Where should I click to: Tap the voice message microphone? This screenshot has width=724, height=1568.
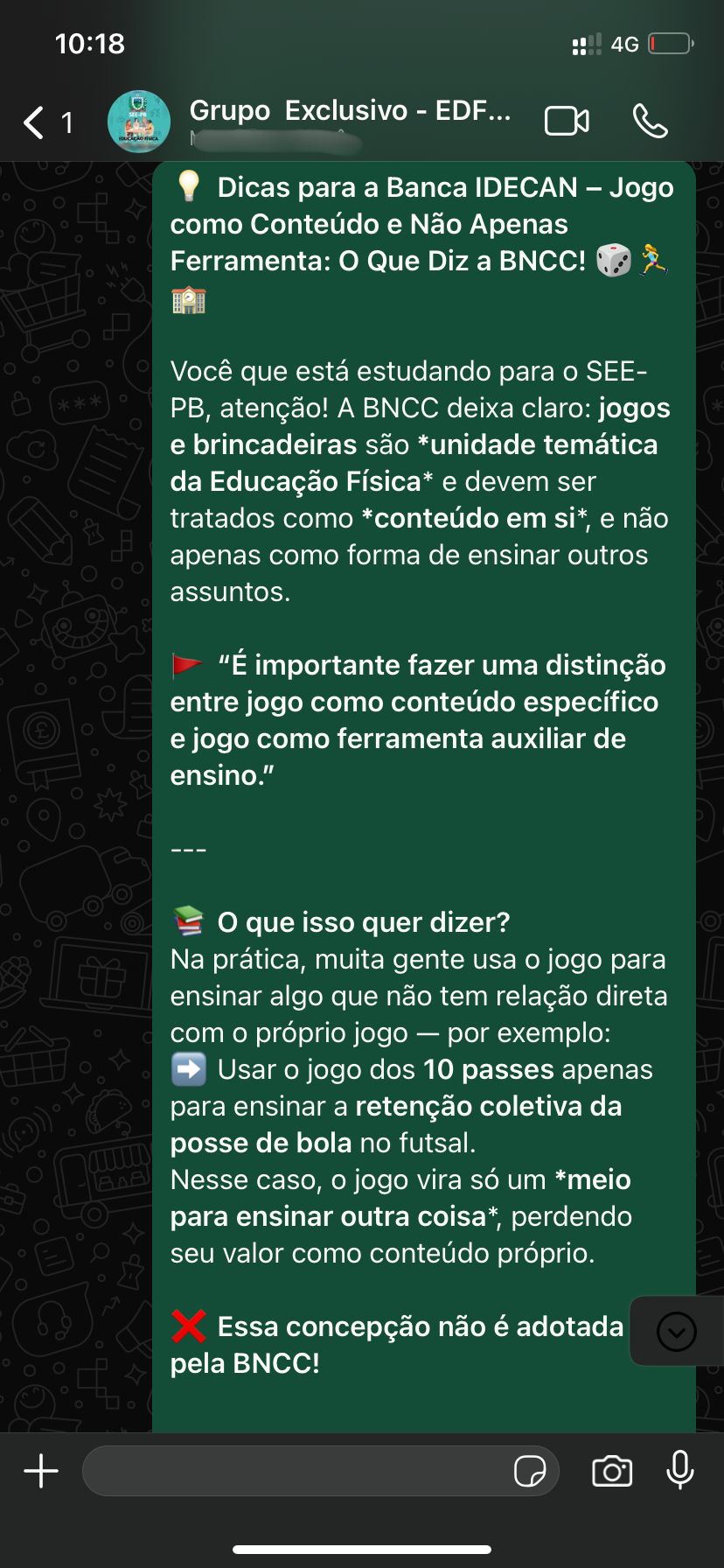click(679, 1471)
